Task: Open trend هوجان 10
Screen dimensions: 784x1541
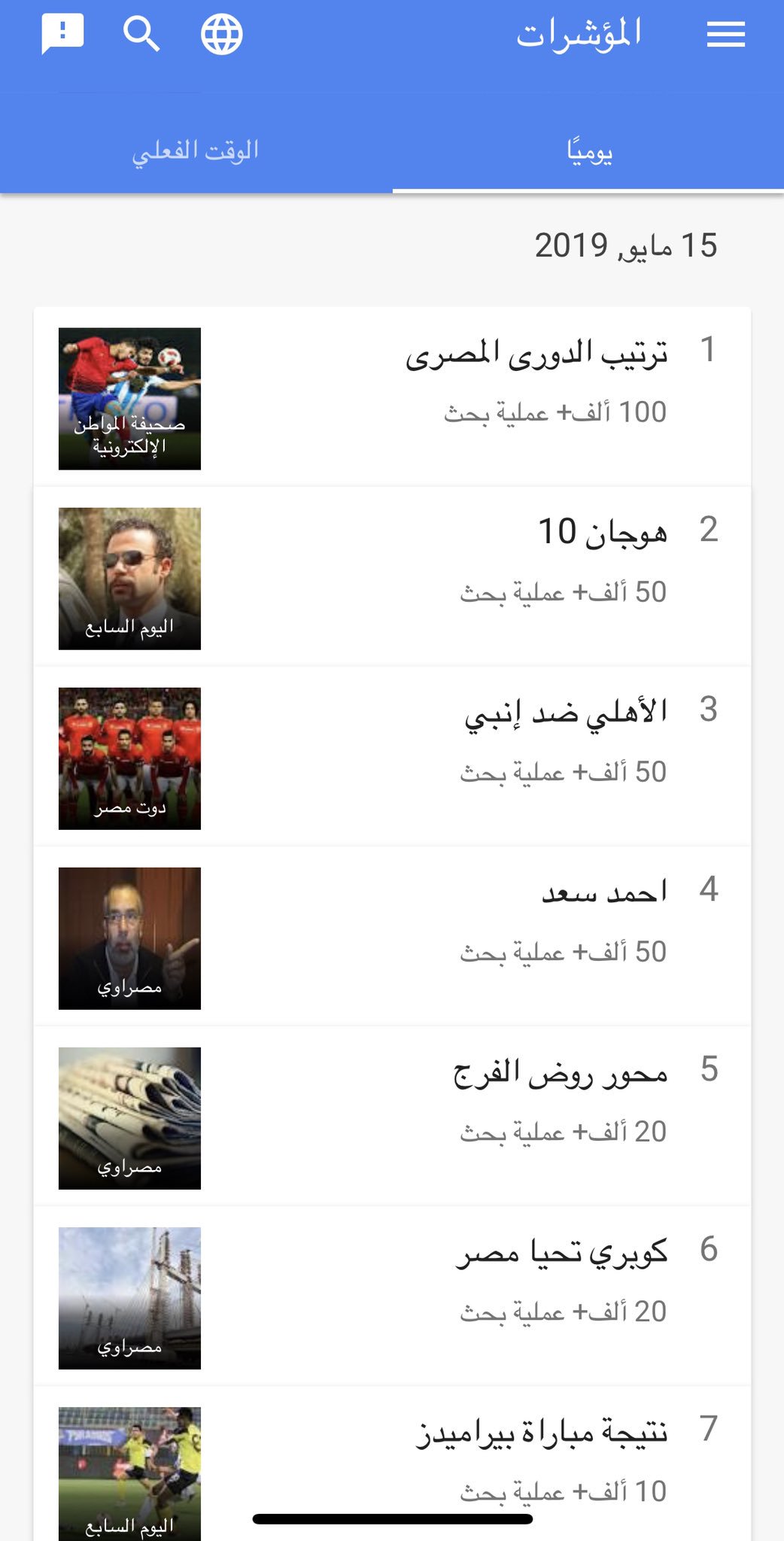Action: (392, 576)
